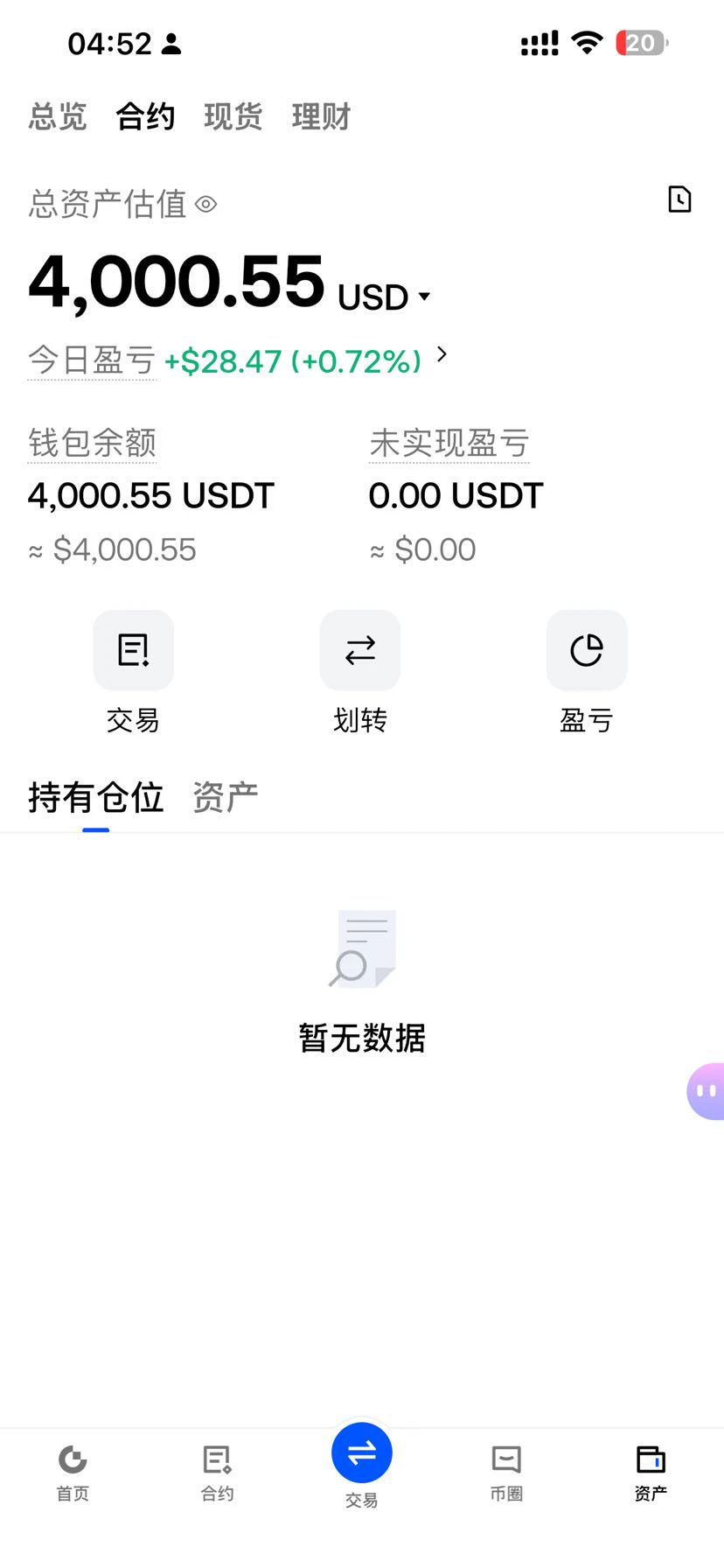Open the 盈亏 analysis button

click(x=587, y=672)
